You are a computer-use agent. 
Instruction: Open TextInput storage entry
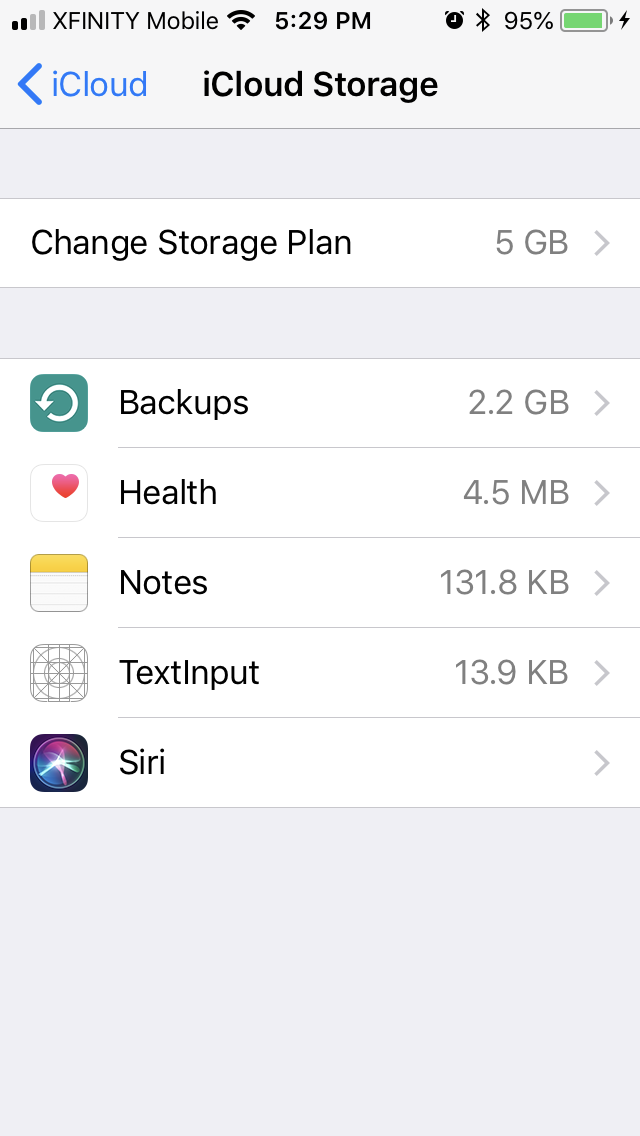click(320, 672)
